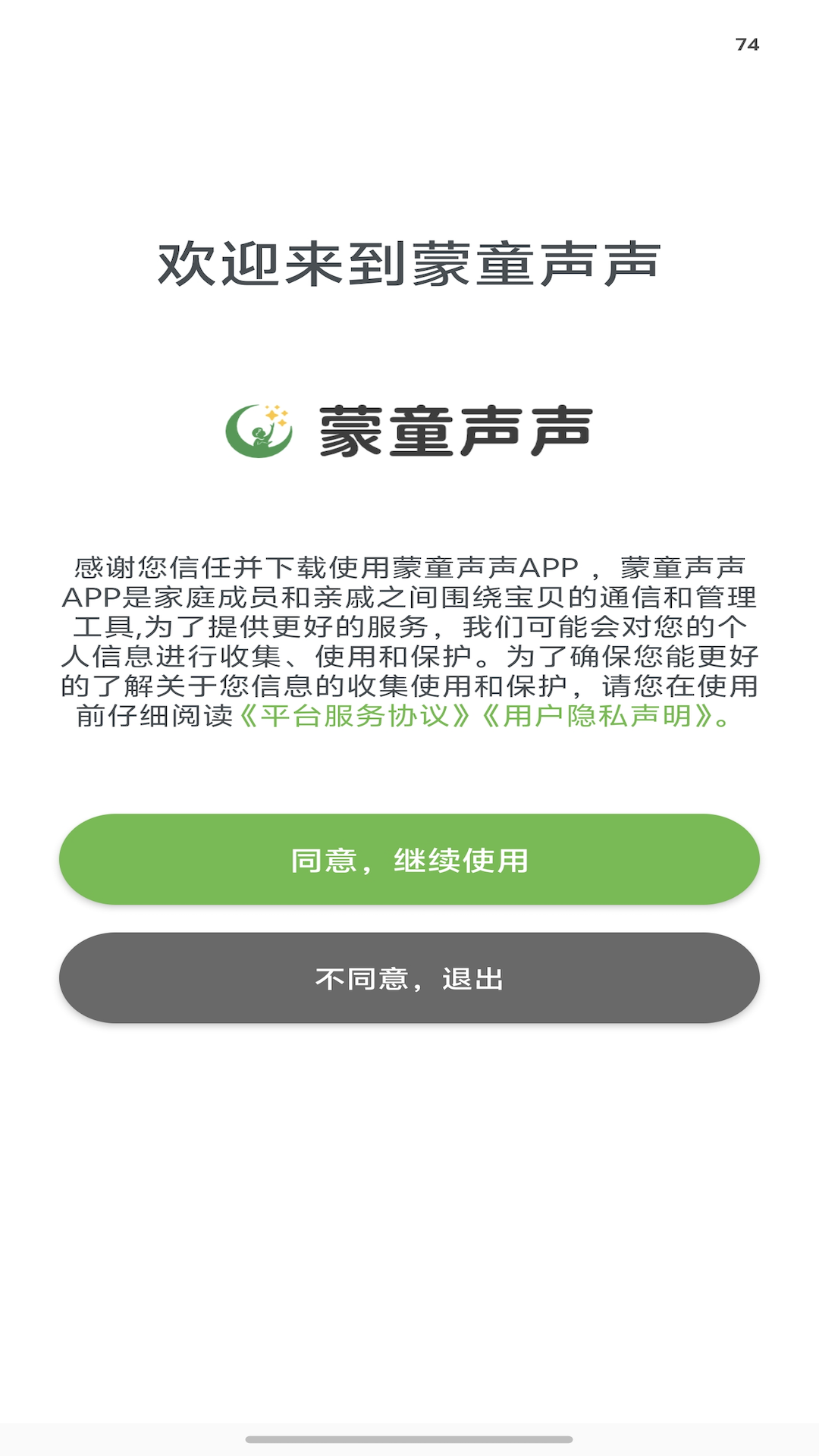The image size is (819, 1456).
Task: Tap 同意，继续使用 to agree and continue
Action: coord(409,859)
